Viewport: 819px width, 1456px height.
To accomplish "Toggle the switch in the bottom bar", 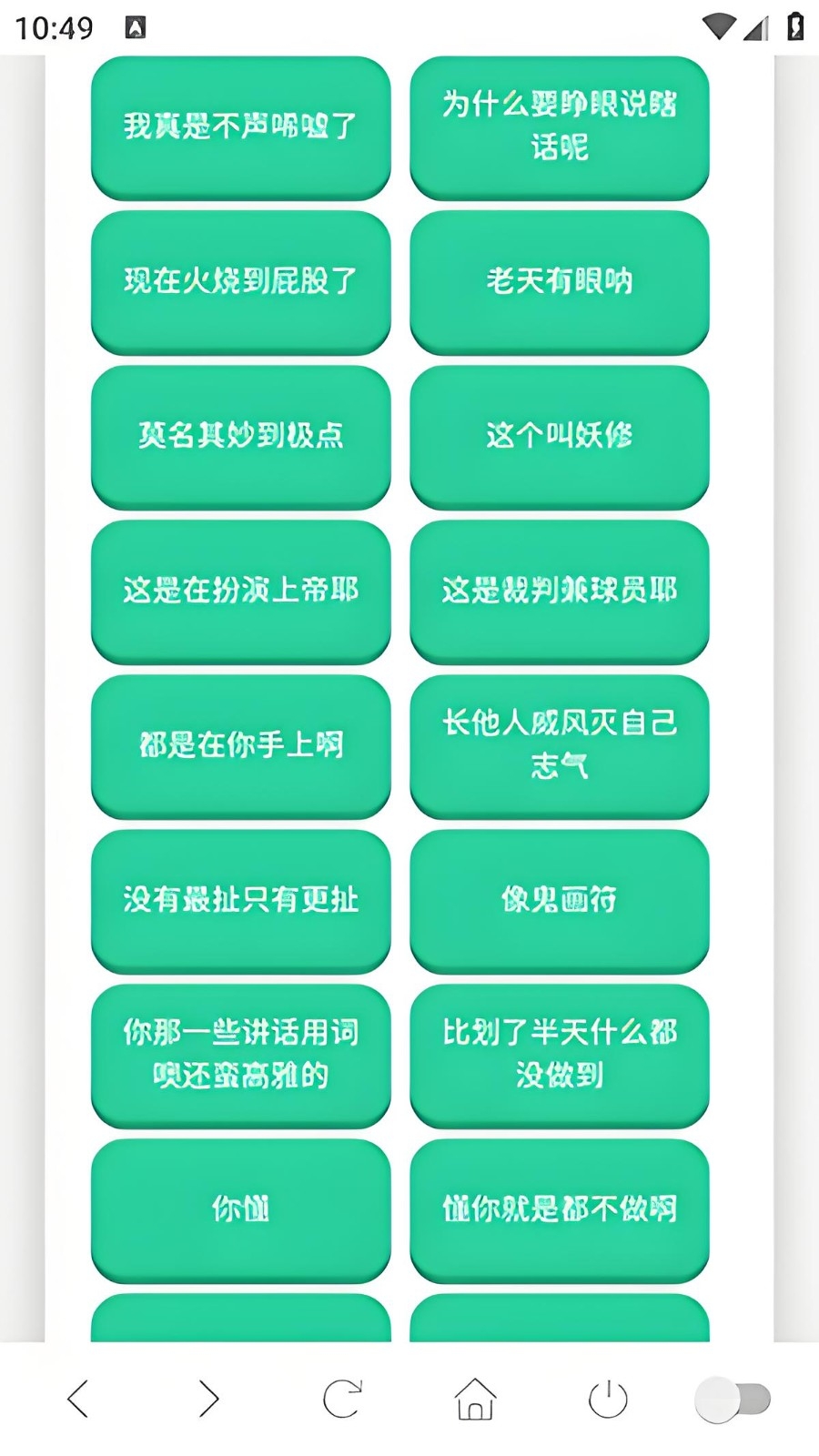I will click(x=733, y=1399).
